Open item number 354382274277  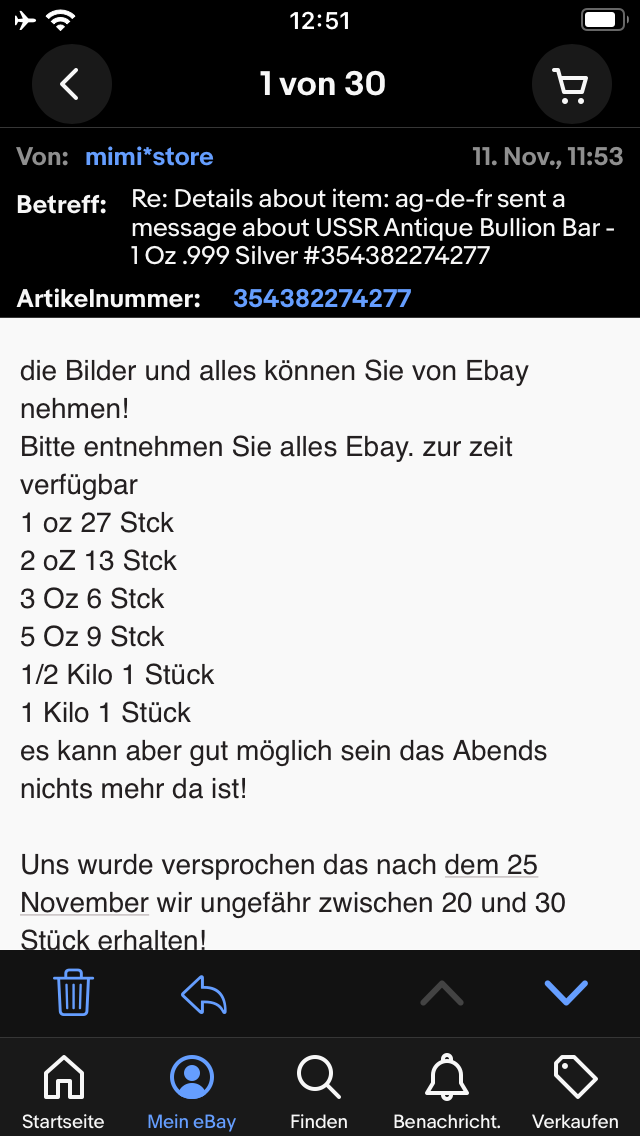tap(322, 298)
